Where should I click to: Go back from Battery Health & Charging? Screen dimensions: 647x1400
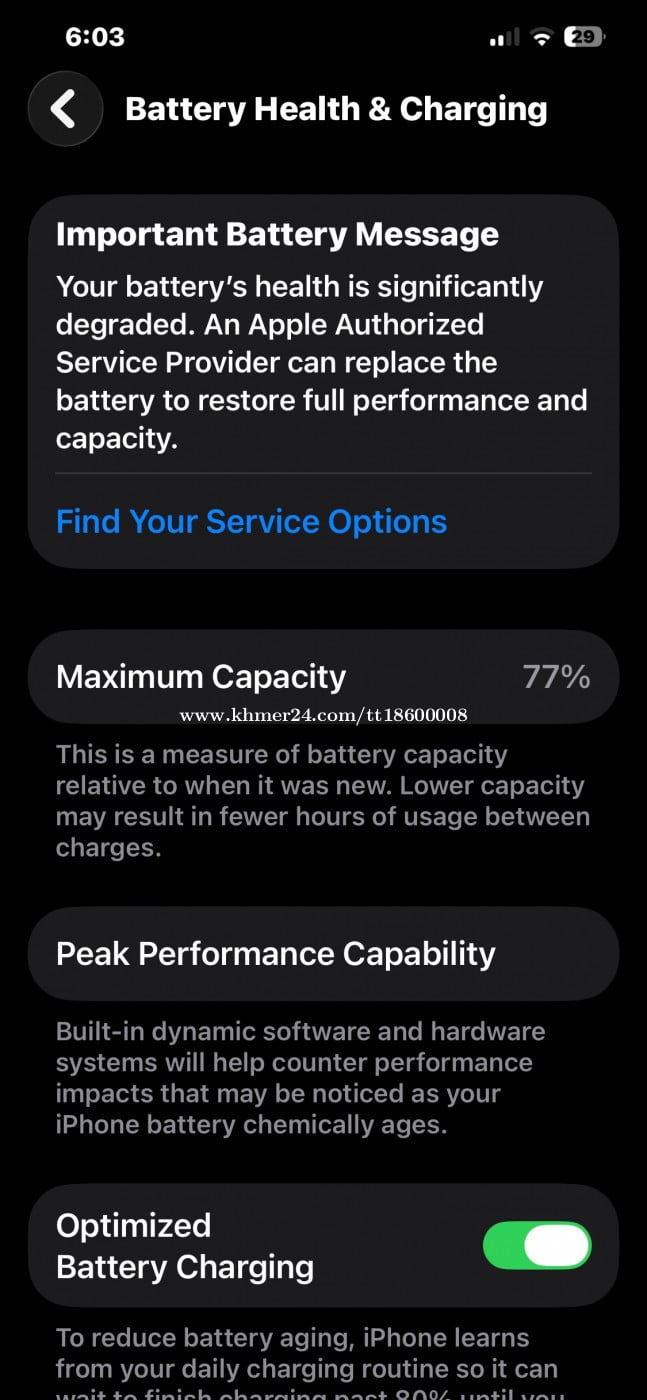coord(65,108)
